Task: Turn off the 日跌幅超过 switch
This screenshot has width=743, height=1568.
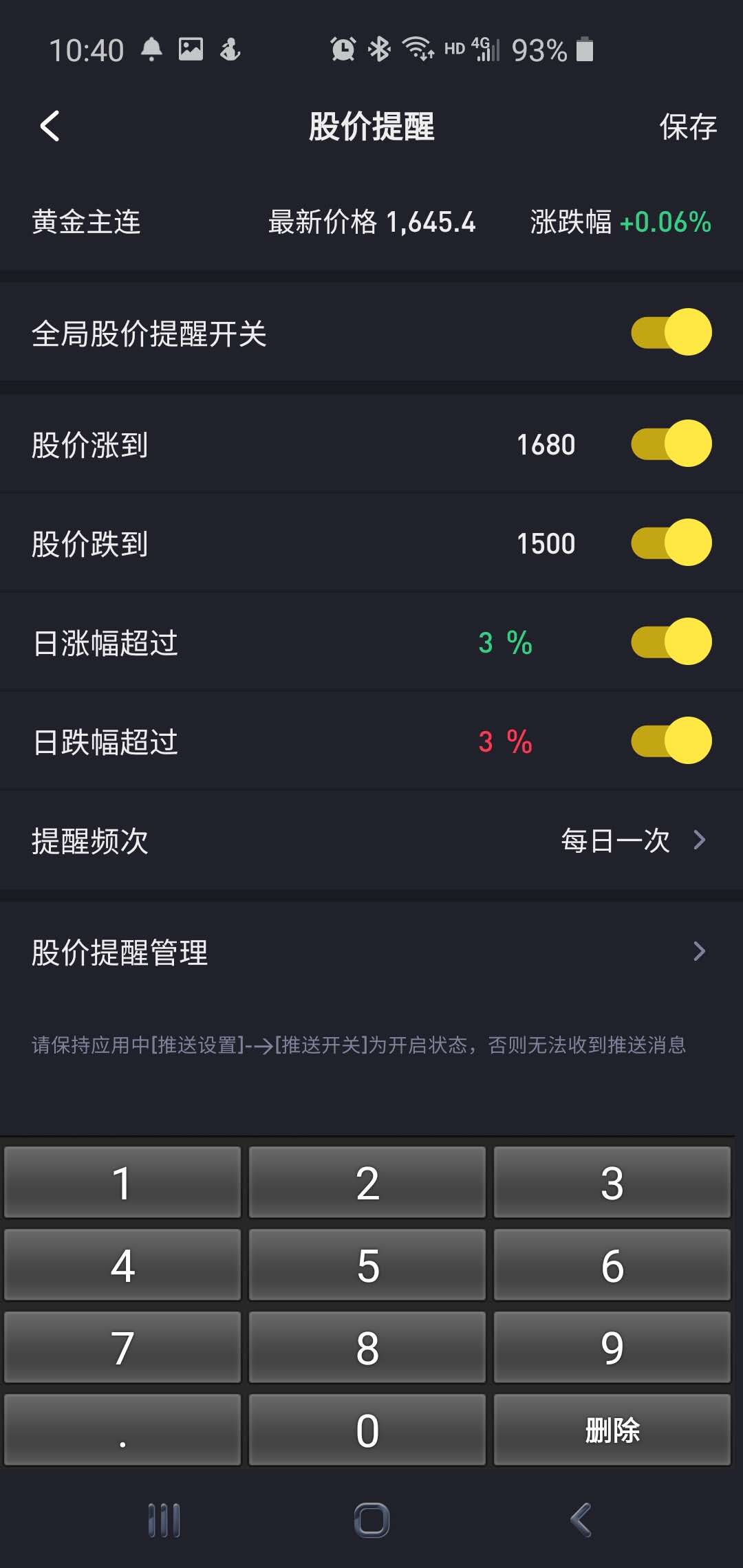Action: [x=671, y=741]
